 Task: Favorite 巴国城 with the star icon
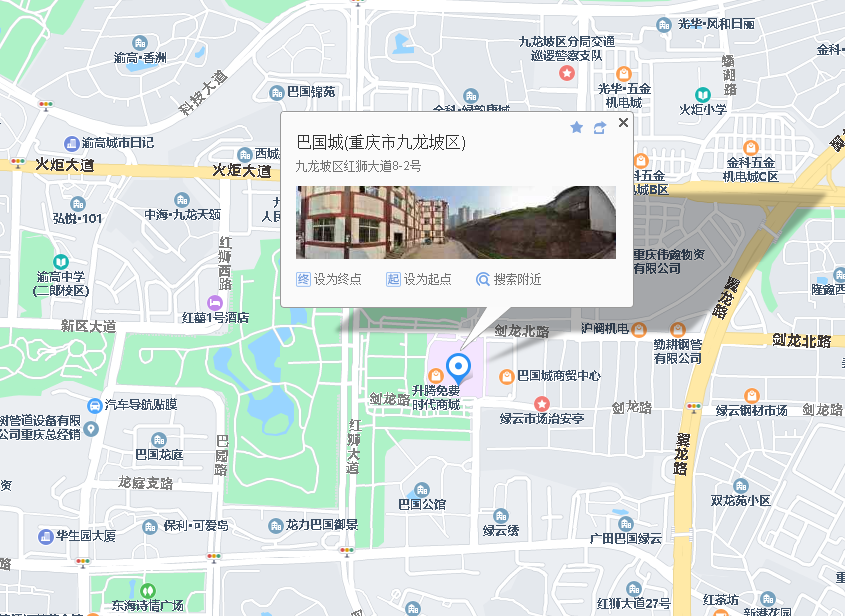(x=576, y=128)
